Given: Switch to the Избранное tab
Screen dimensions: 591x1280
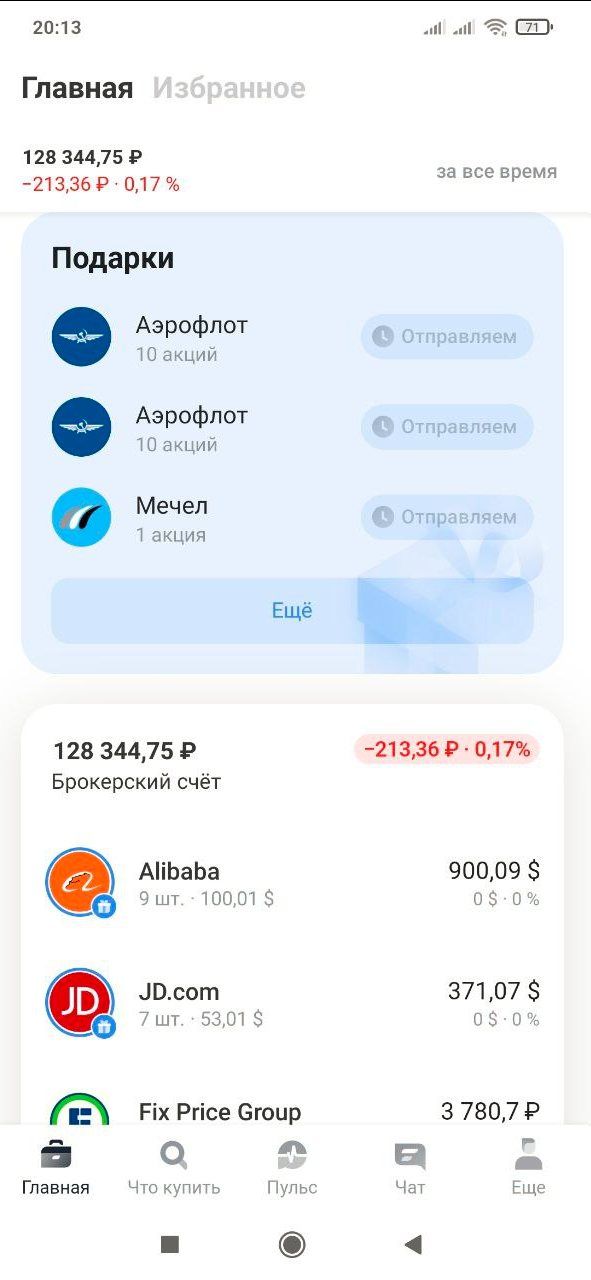Looking at the screenshot, I should click(x=229, y=88).
